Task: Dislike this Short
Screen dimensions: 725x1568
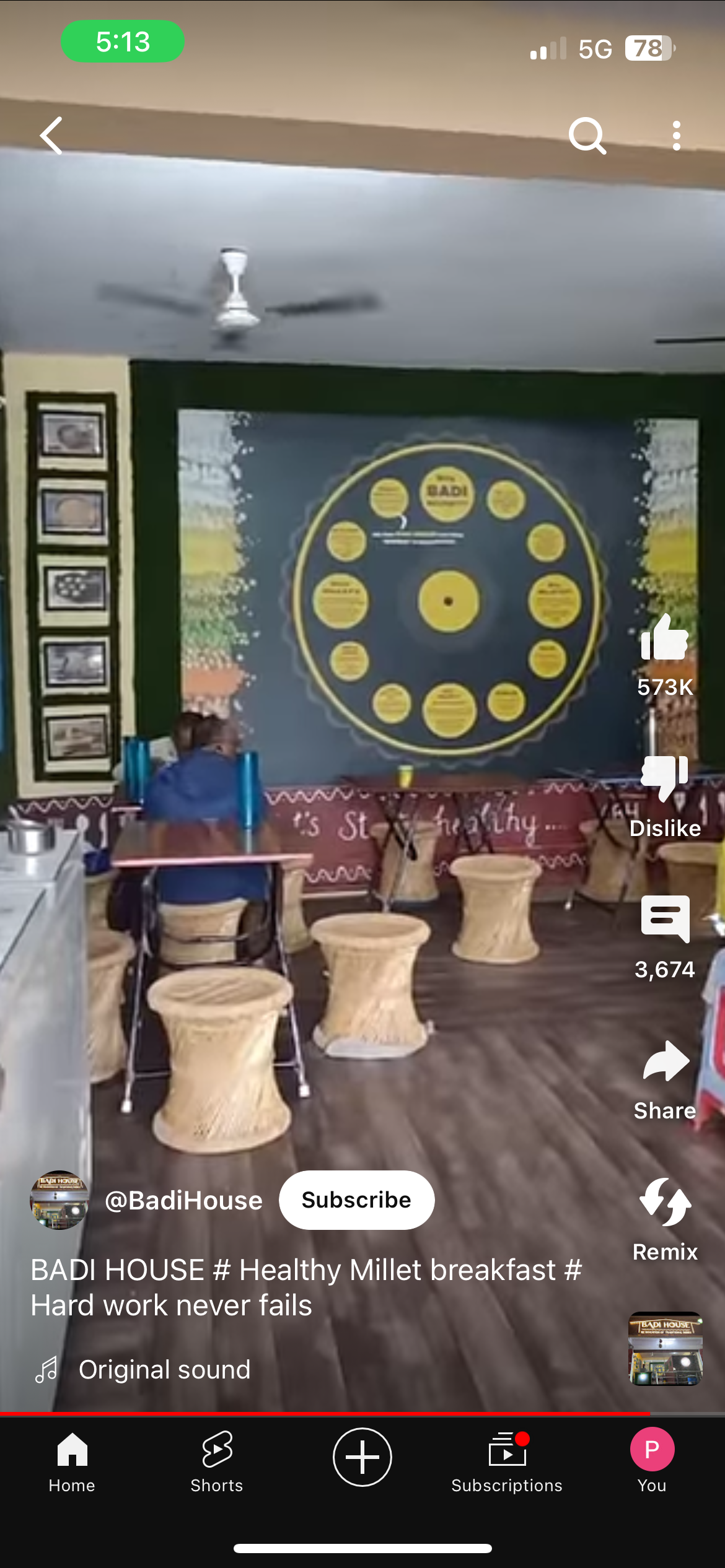Action: pos(664,778)
